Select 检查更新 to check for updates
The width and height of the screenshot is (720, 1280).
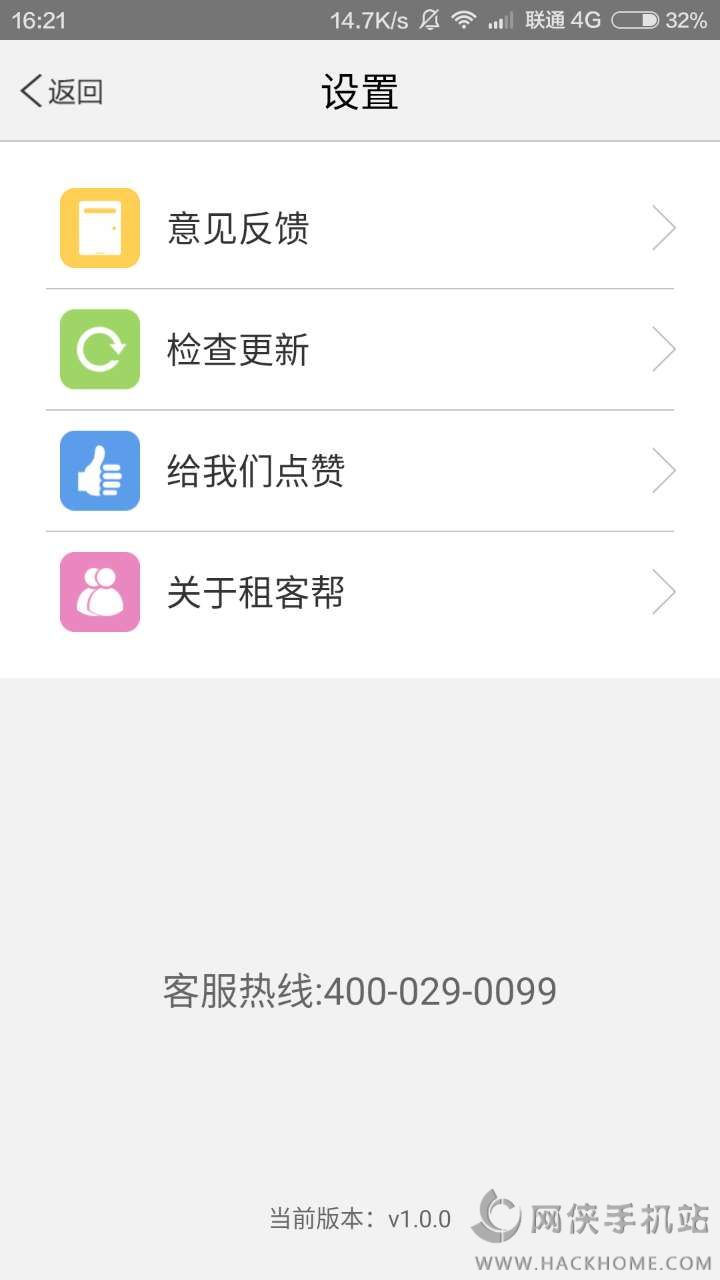click(360, 350)
